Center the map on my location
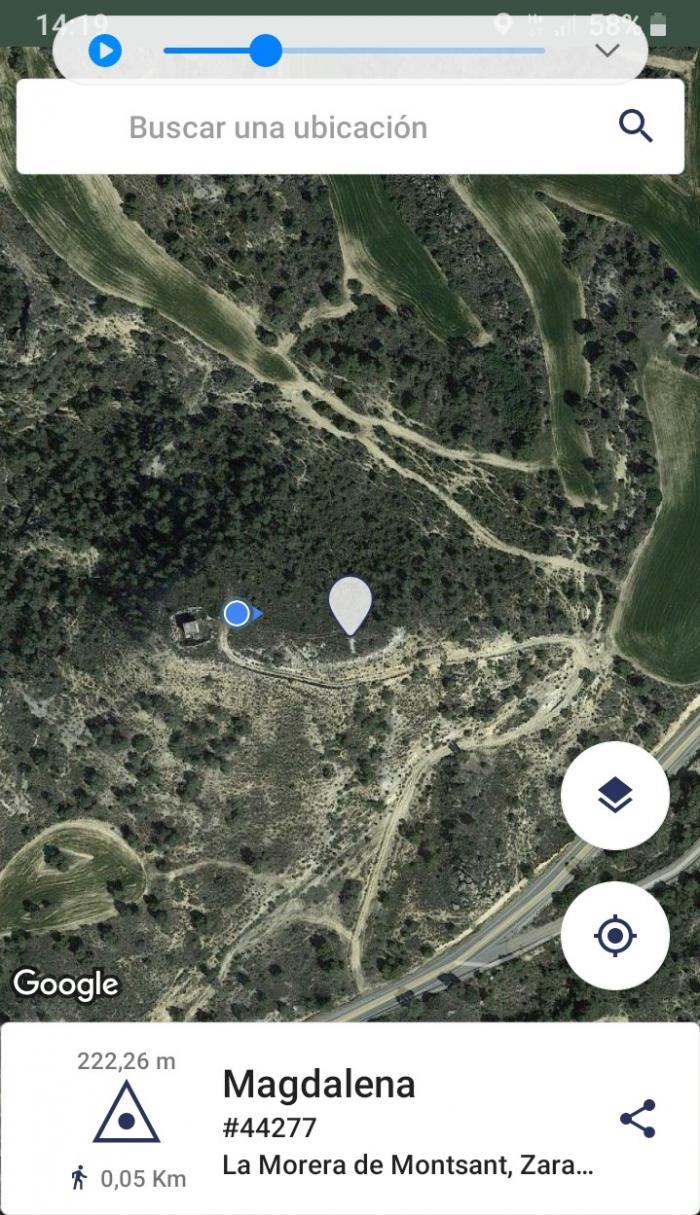700x1215 pixels. tap(615, 936)
